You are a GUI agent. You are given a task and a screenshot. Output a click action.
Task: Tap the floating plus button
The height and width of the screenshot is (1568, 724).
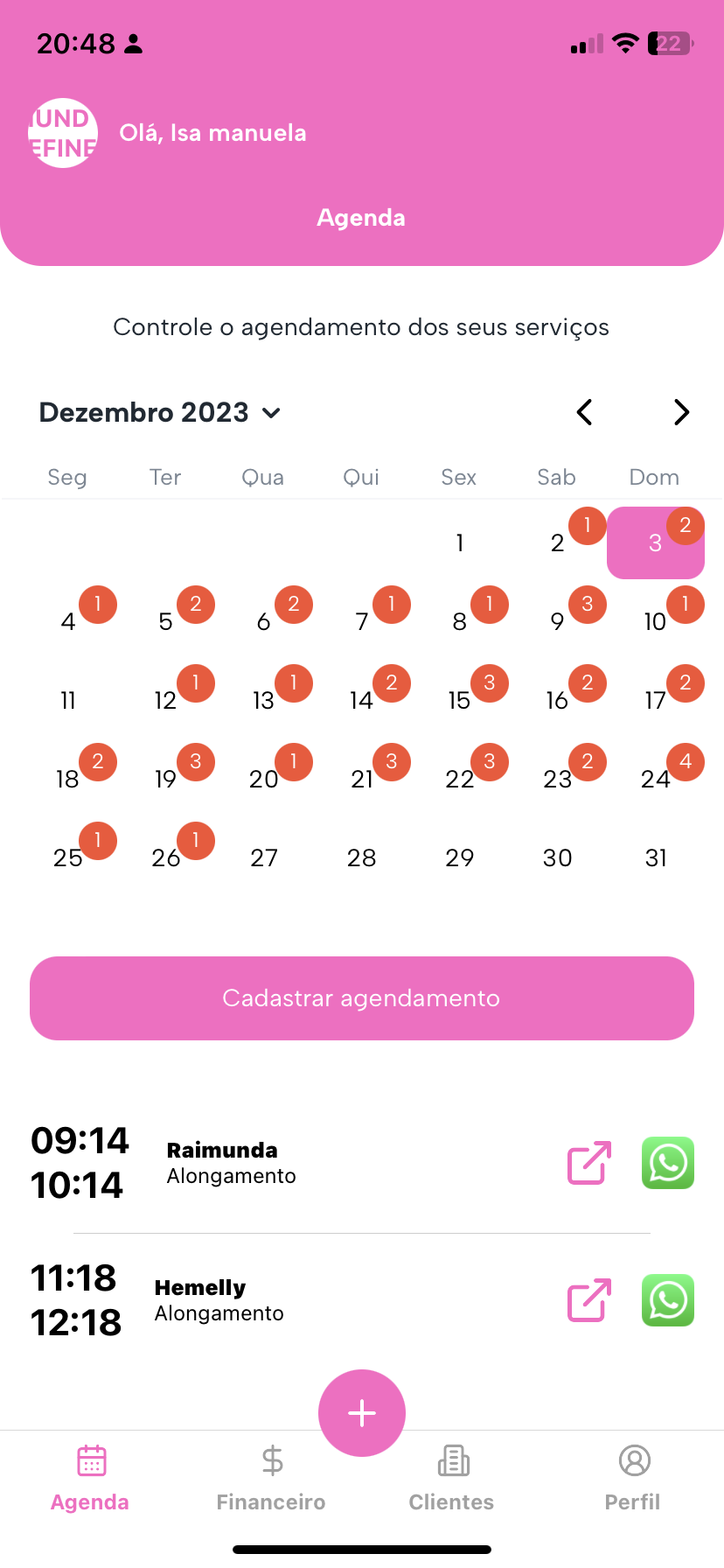pos(362,1413)
